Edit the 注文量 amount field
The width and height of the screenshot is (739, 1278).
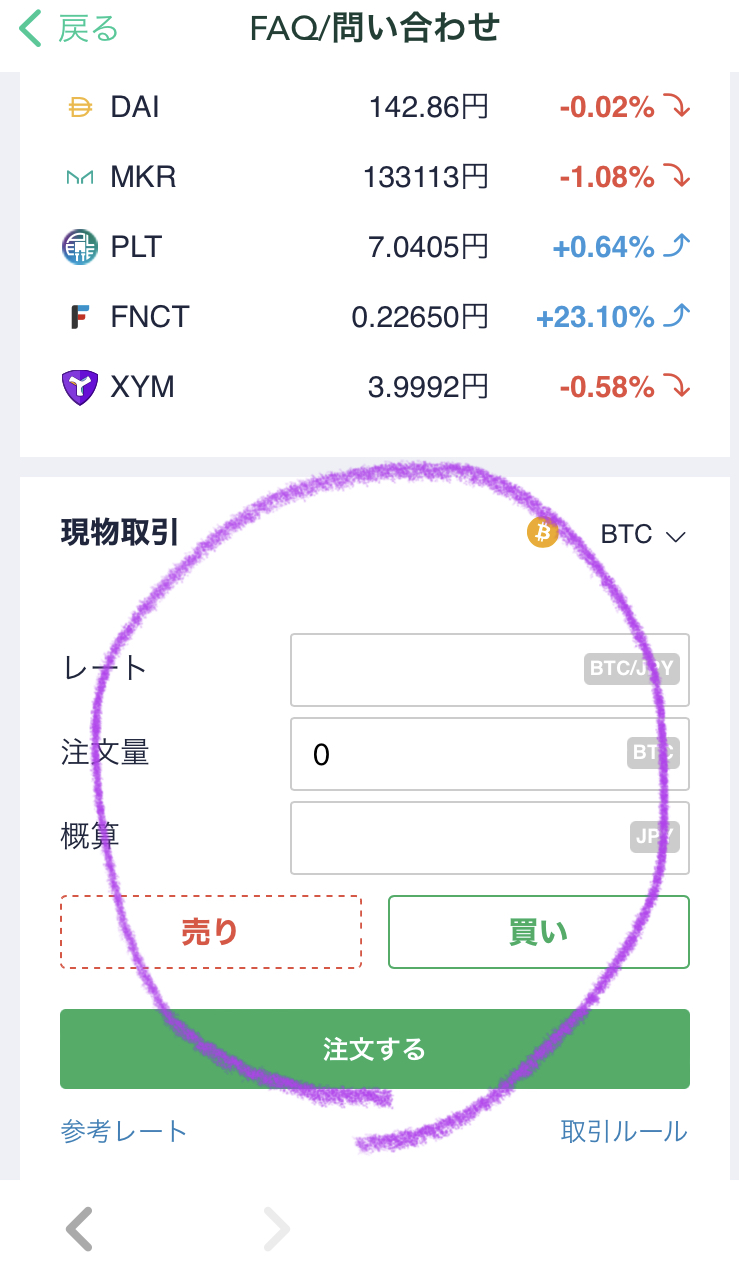pos(489,754)
